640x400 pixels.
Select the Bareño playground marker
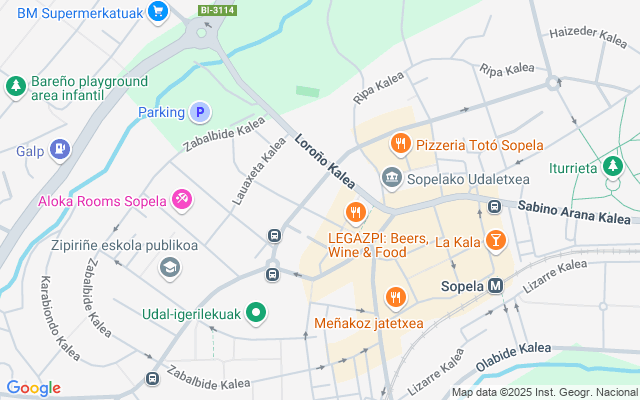point(15,87)
